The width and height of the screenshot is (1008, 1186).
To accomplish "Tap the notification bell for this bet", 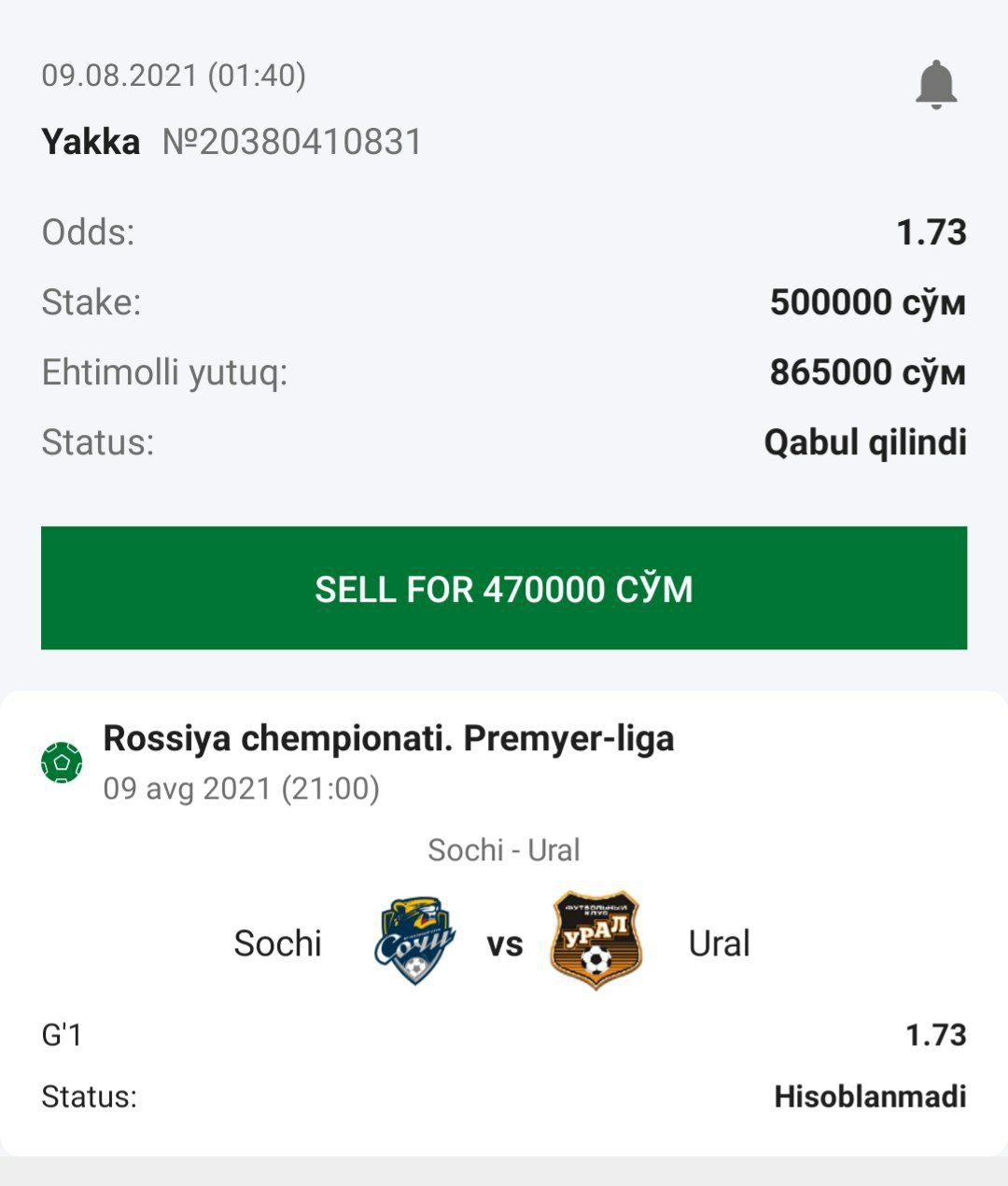I will 935,84.
